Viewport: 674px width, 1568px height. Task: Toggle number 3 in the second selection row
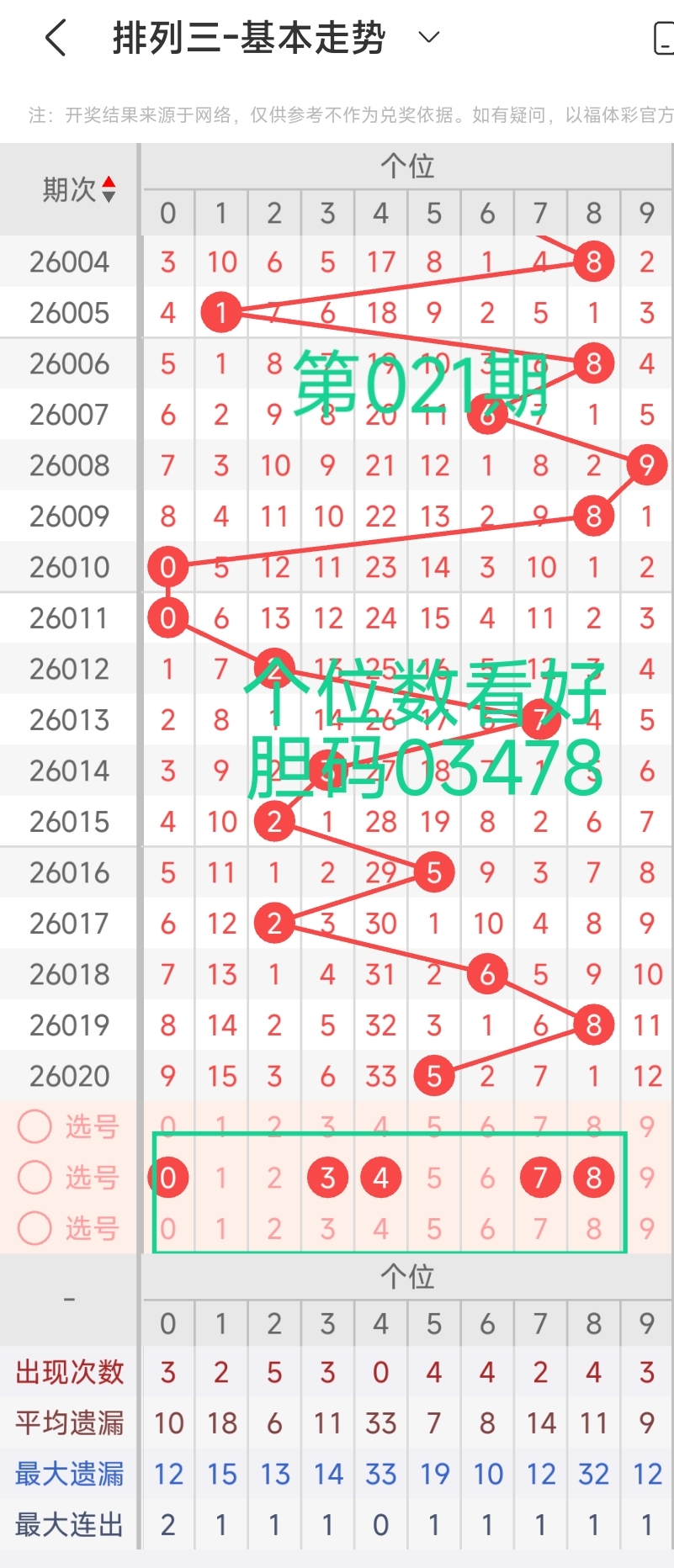click(x=327, y=1178)
